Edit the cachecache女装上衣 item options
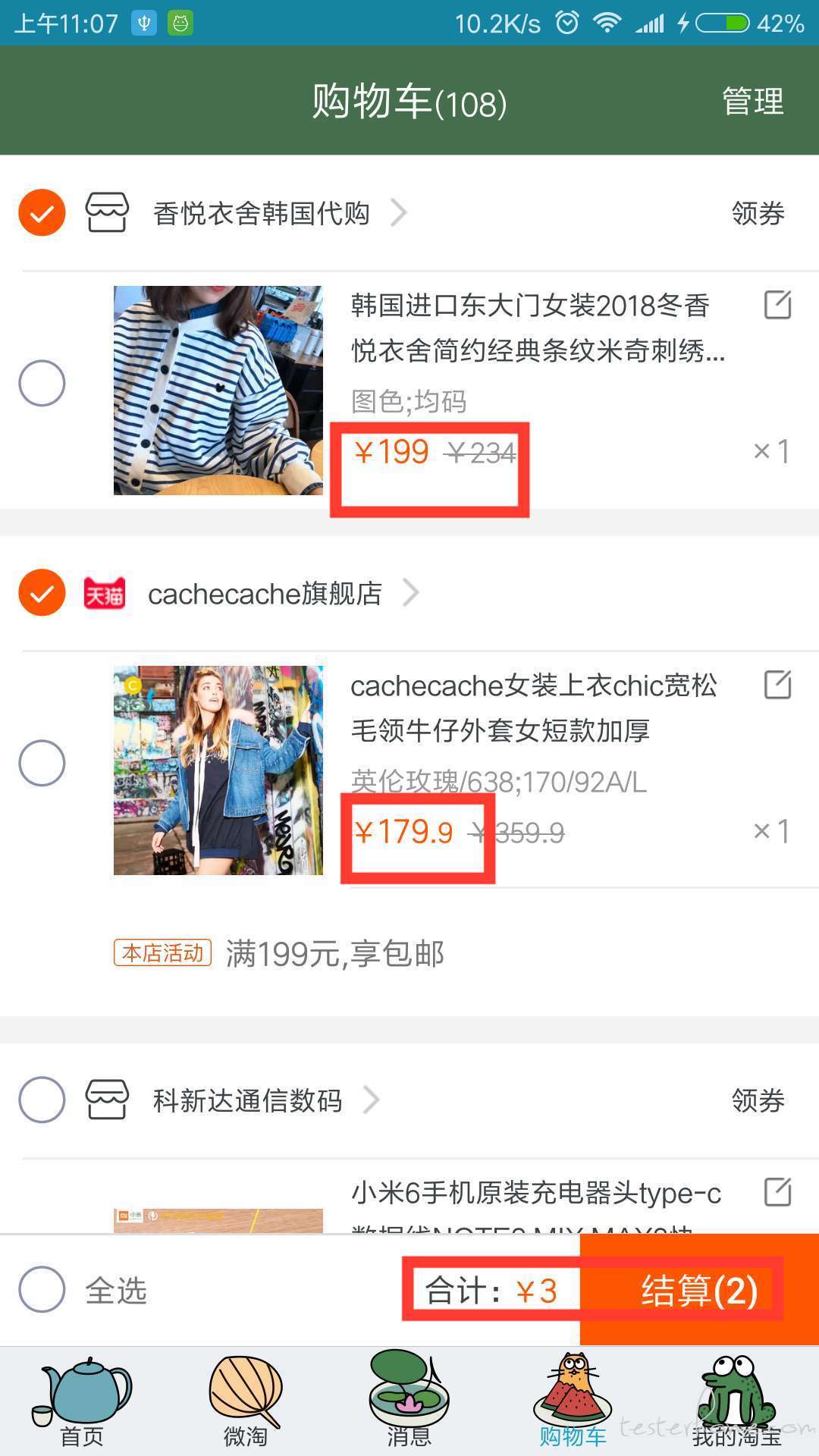The height and width of the screenshot is (1456, 819). (x=777, y=685)
